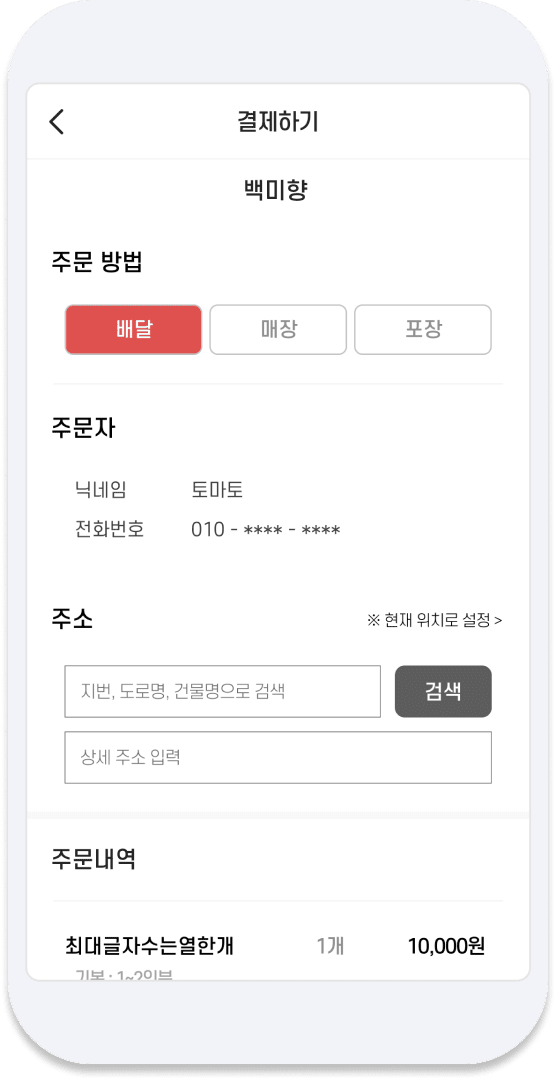Tap the 현재 위치로 설정 link
Image resolution: width=556 pixels, height=1080 pixels.
(x=435, y=621)
